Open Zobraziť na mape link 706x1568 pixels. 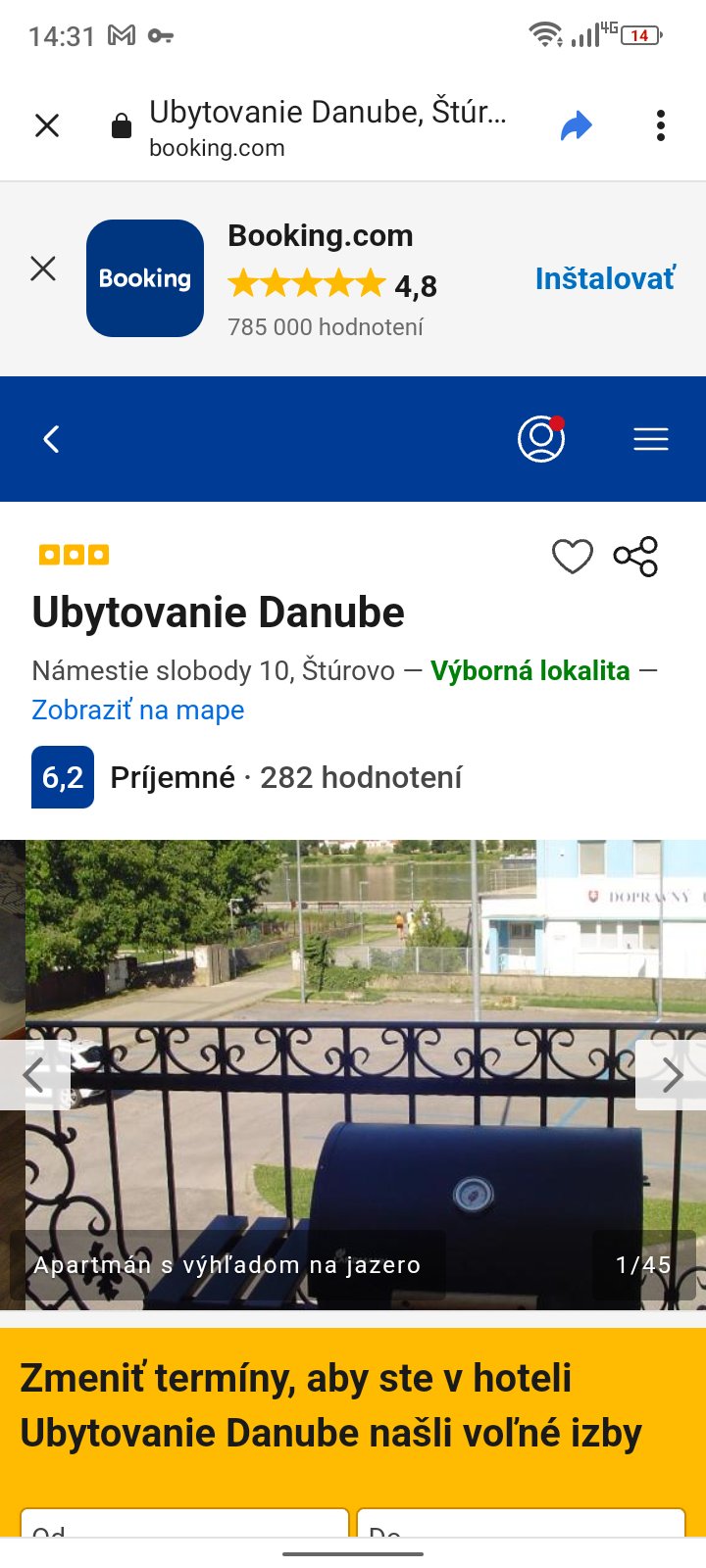(x=138, y=710)
